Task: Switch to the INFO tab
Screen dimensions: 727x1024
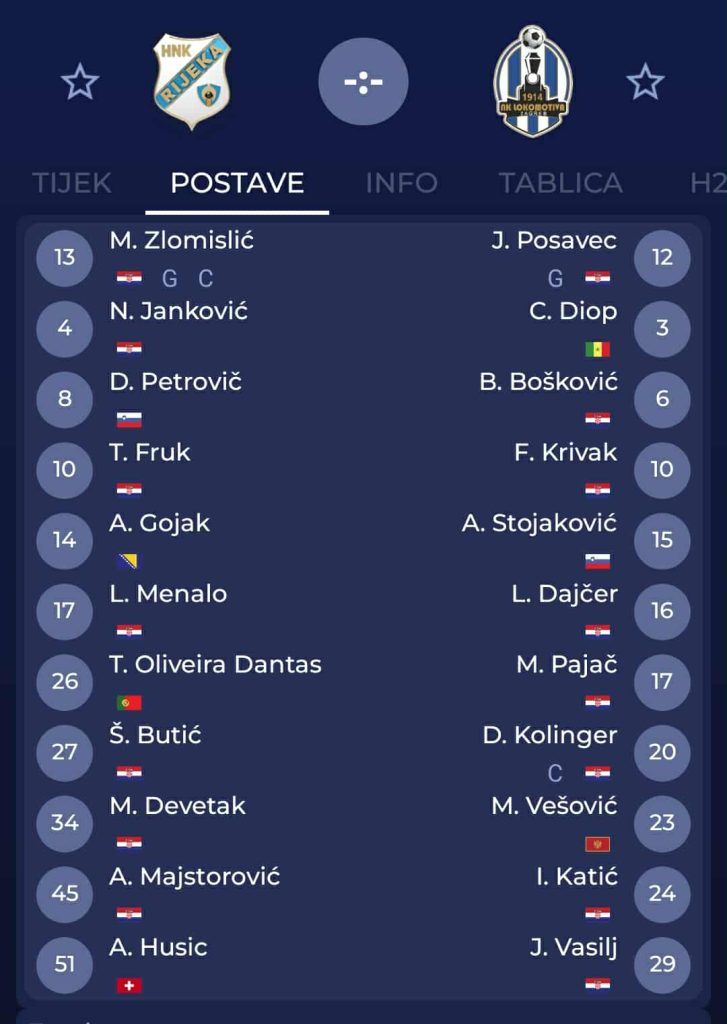Action: coord(401,183)
